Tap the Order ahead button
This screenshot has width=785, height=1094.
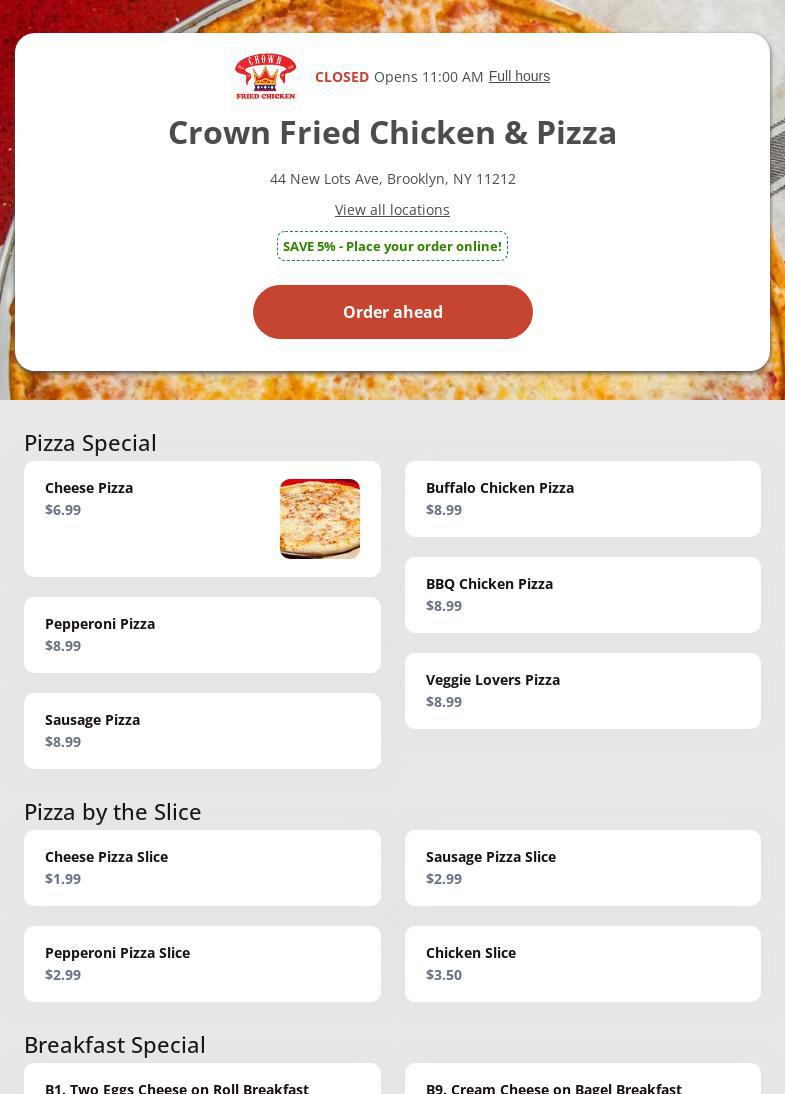point(392,312)
